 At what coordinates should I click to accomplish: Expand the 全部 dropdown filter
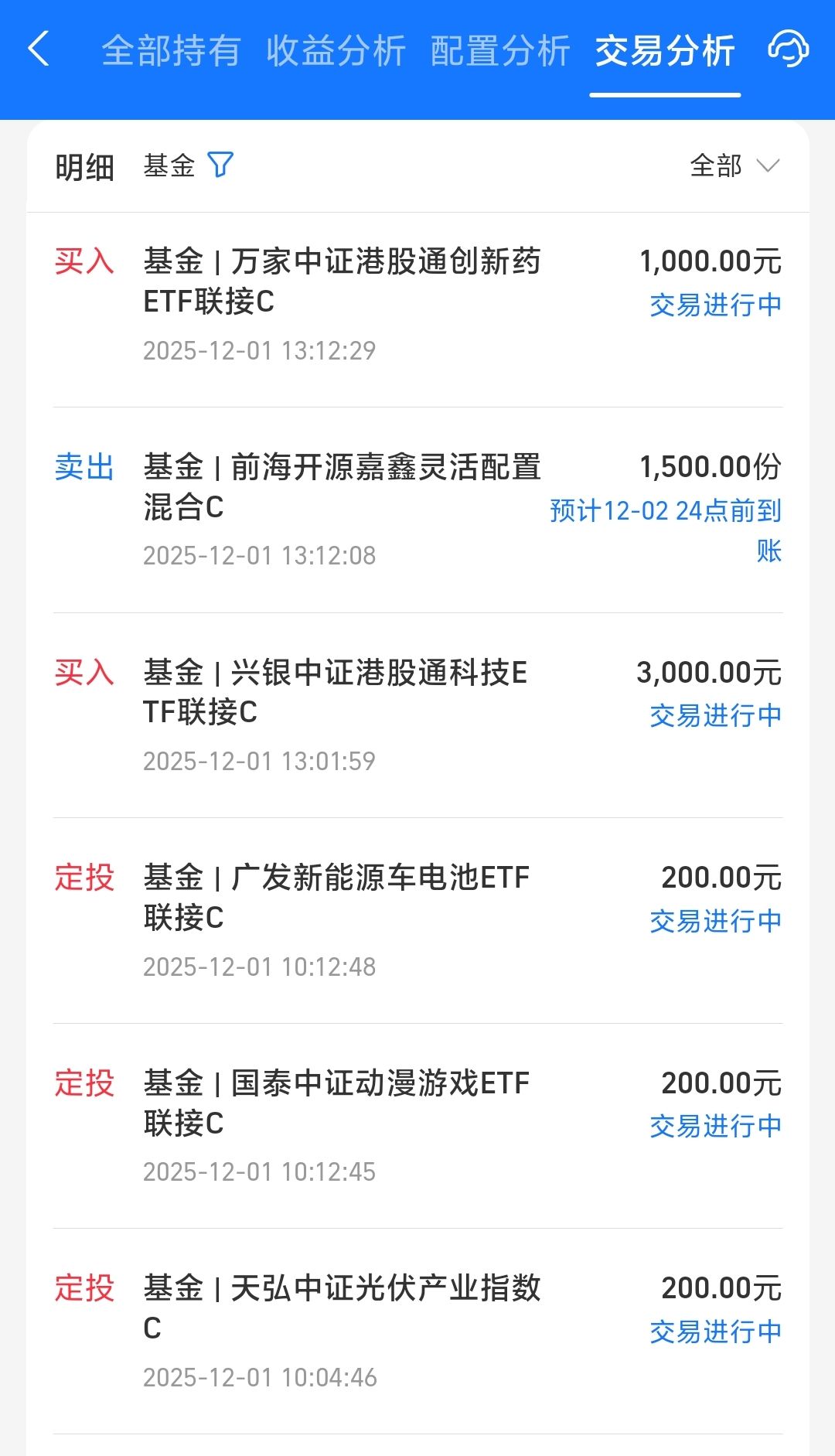734,165
